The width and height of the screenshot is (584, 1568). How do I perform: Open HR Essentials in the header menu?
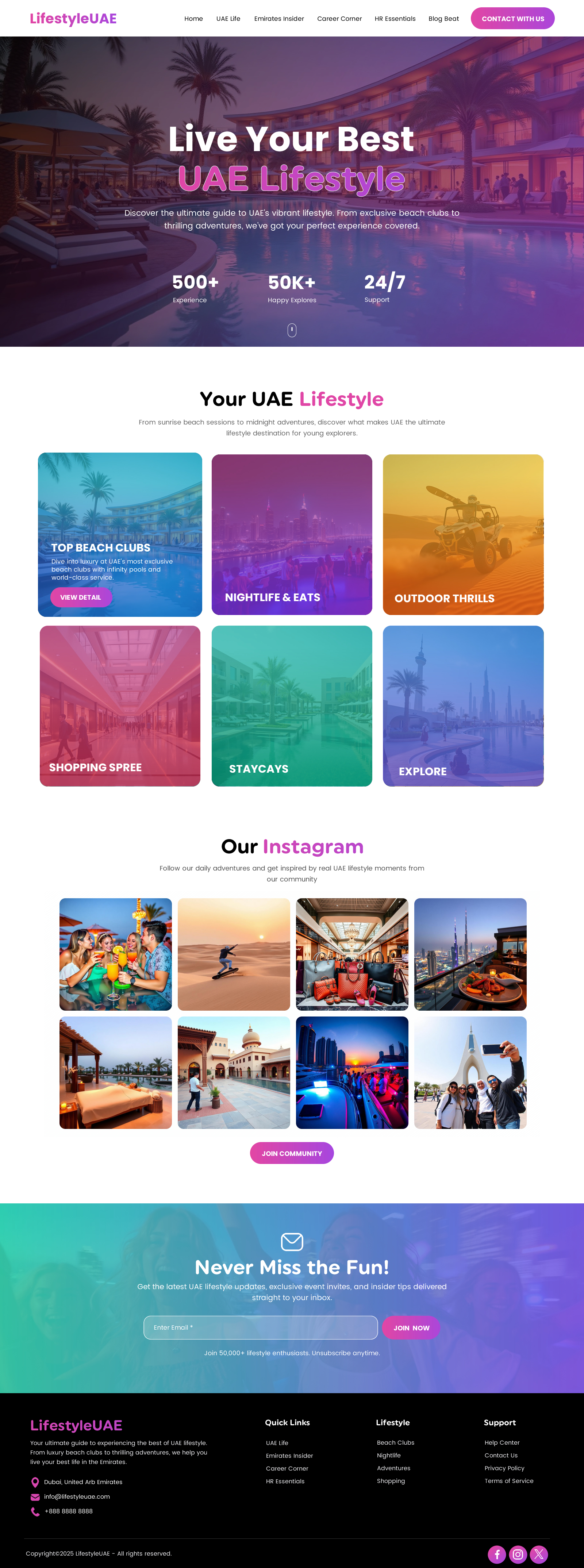[x=395, y=19]
